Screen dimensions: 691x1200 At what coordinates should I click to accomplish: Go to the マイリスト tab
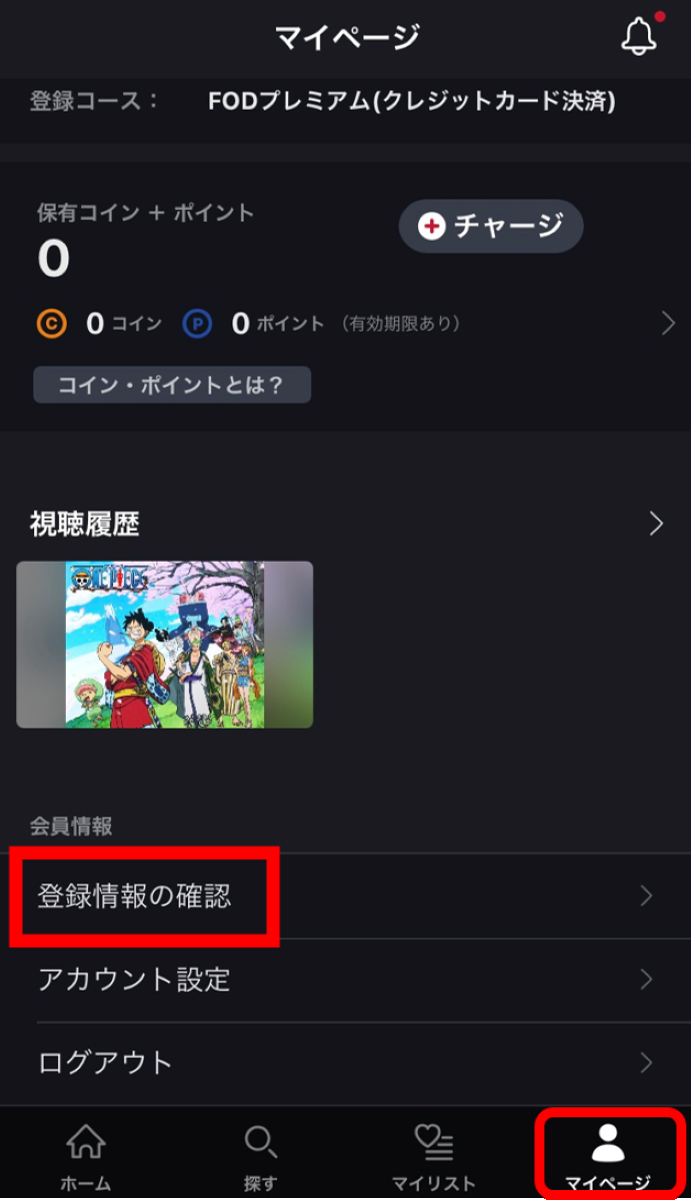[x=433, y=1155]
